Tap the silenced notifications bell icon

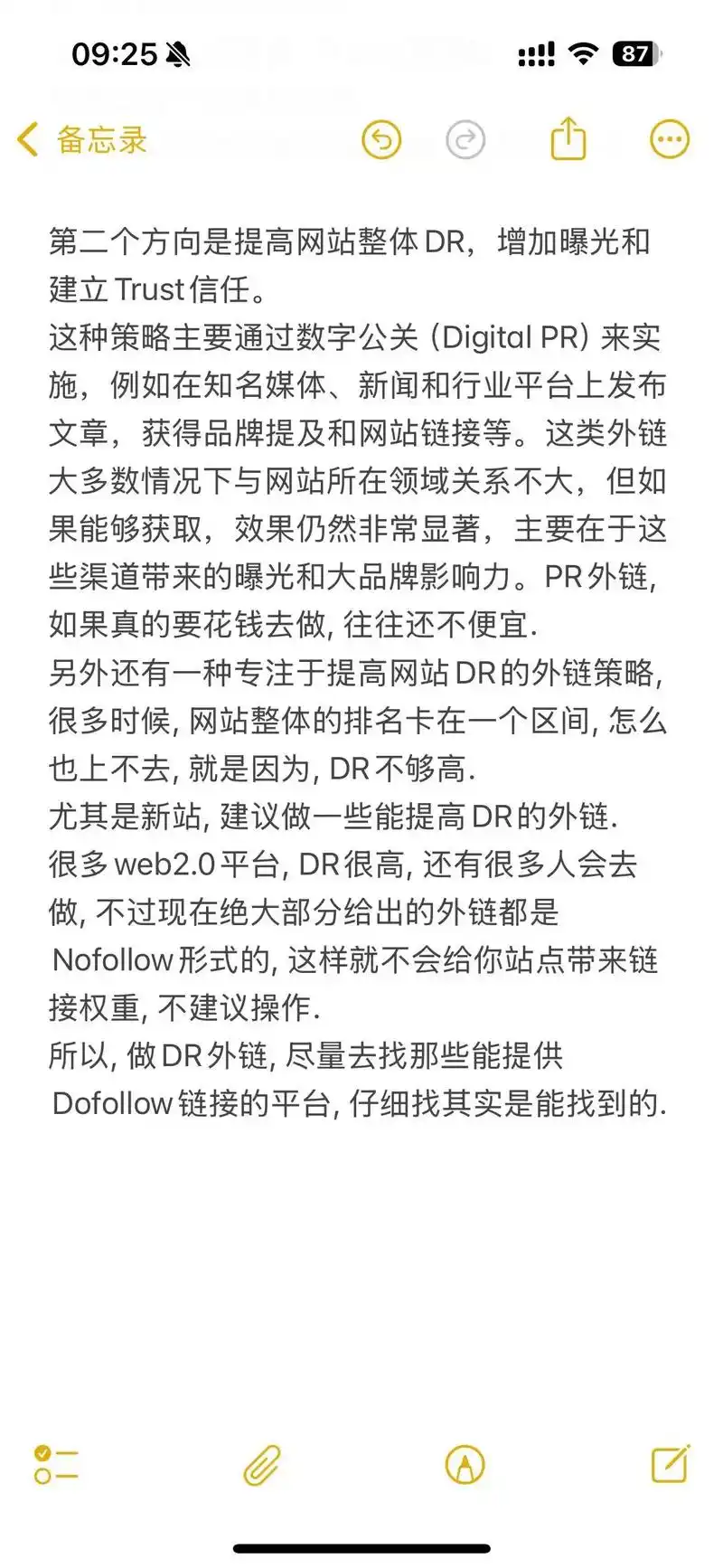click(x=177, y=52)
